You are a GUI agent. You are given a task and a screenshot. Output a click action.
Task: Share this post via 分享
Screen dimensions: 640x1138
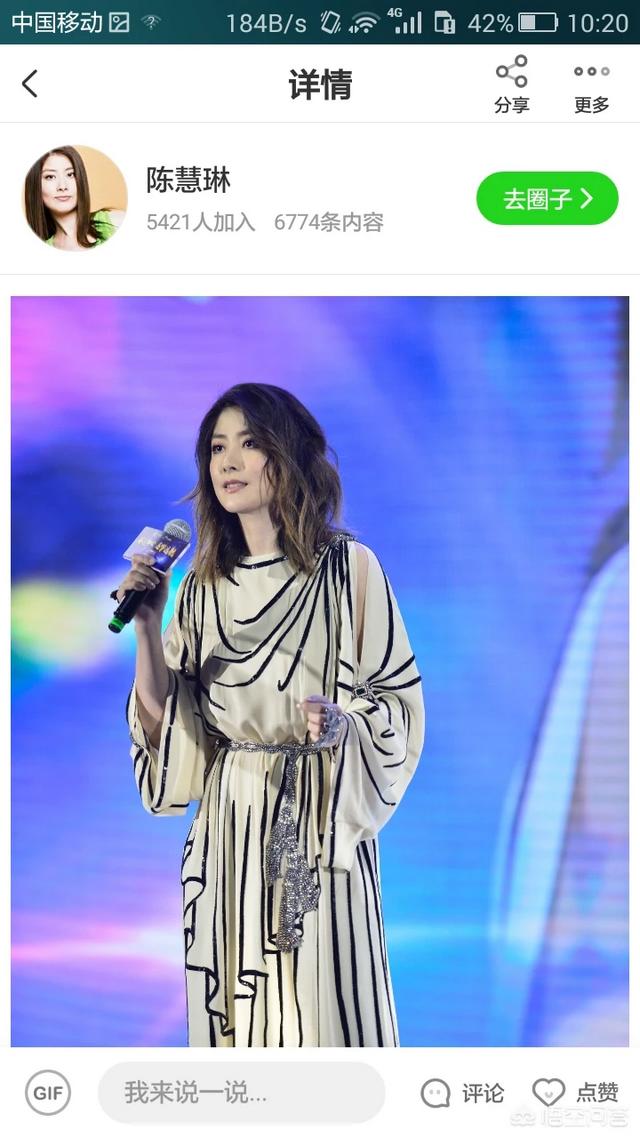512,84
